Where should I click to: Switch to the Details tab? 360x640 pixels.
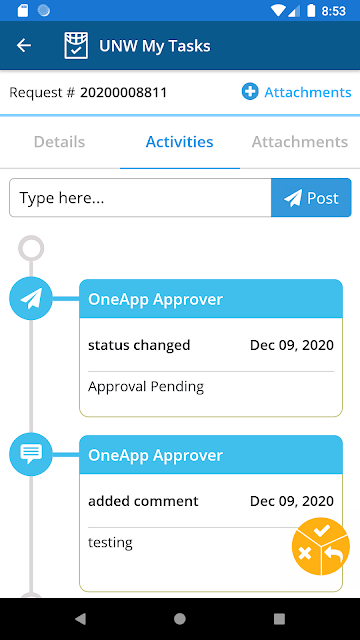point(60,142)
